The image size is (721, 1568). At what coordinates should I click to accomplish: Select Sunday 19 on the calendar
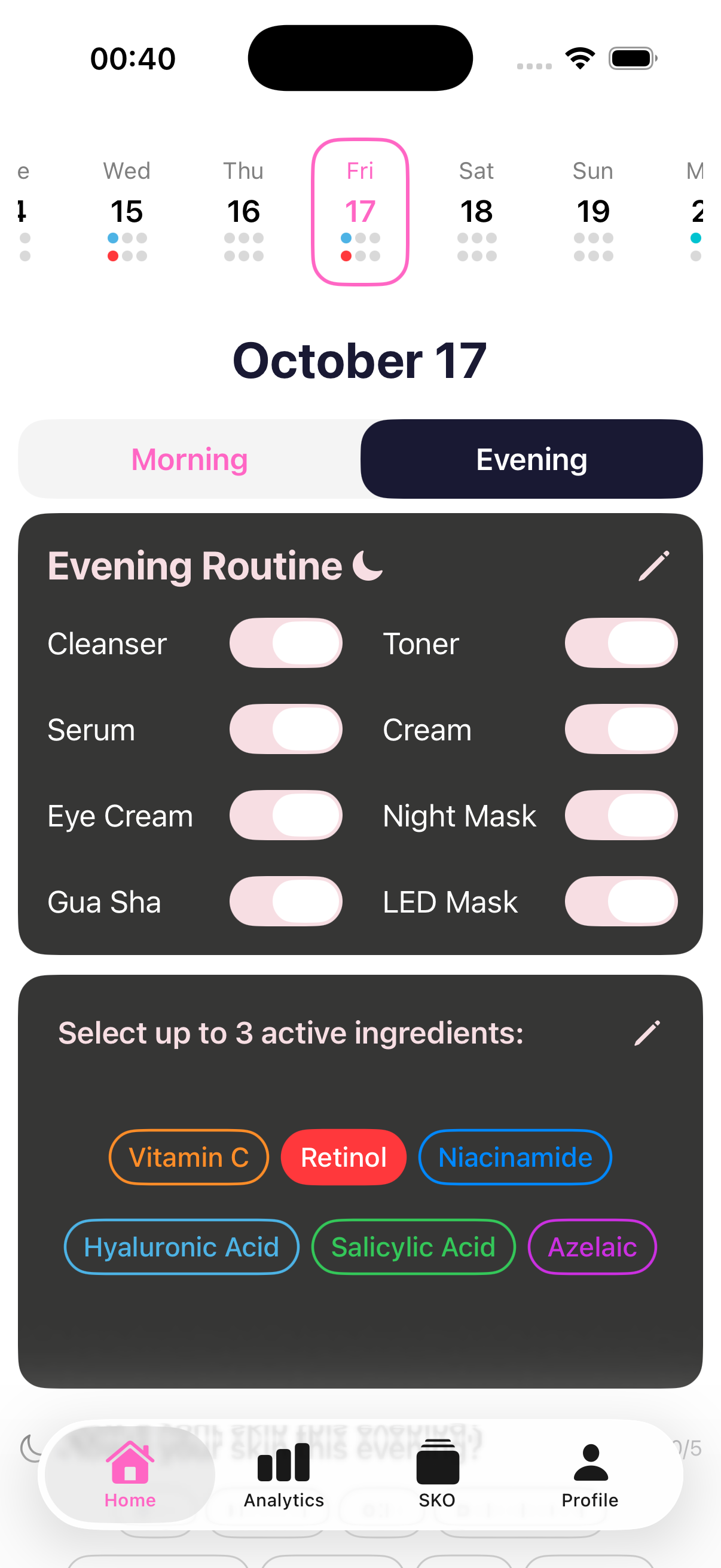(x=592, y=211)
